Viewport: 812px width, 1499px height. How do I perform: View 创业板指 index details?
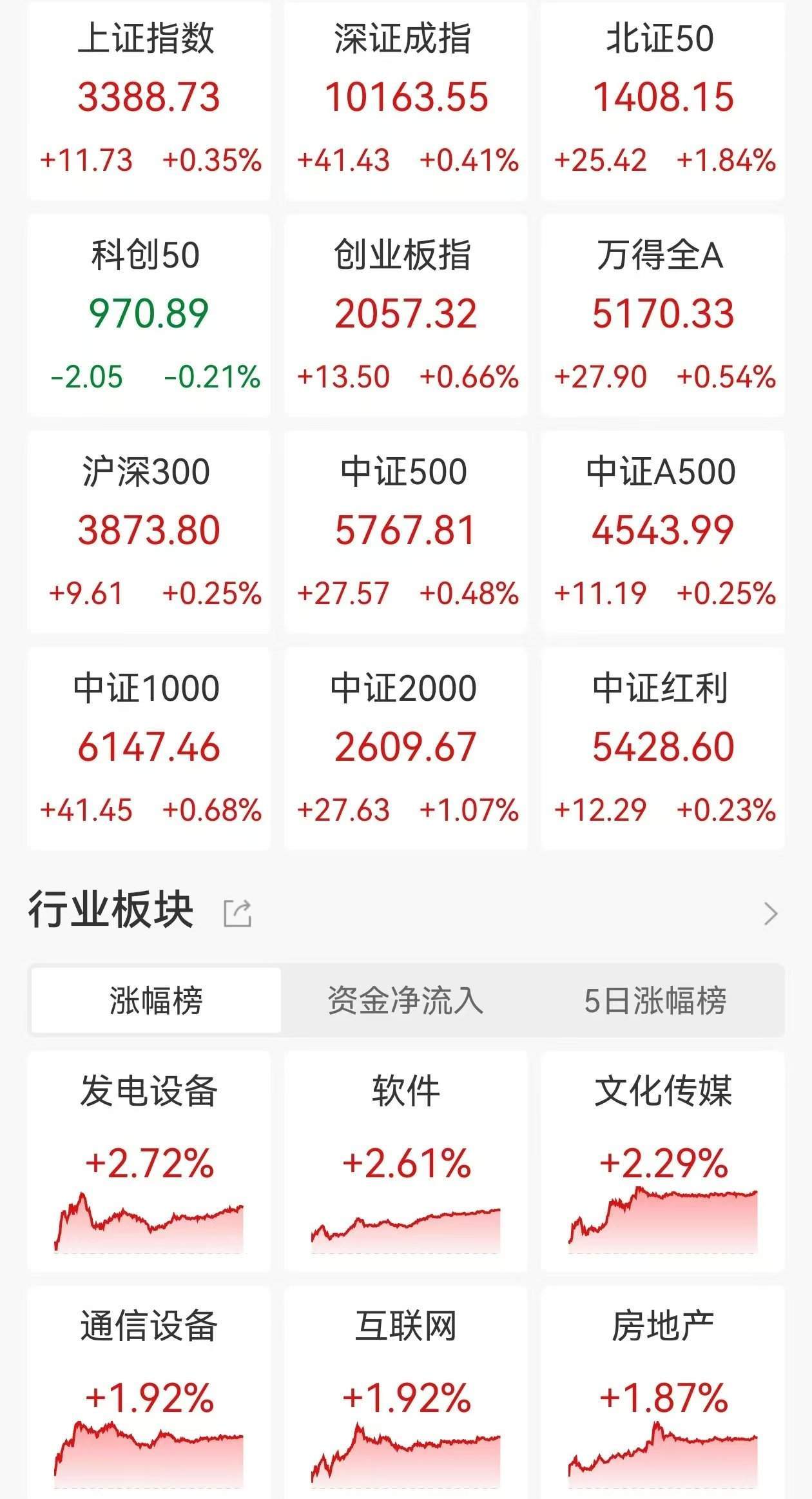[x=406, y=315]
